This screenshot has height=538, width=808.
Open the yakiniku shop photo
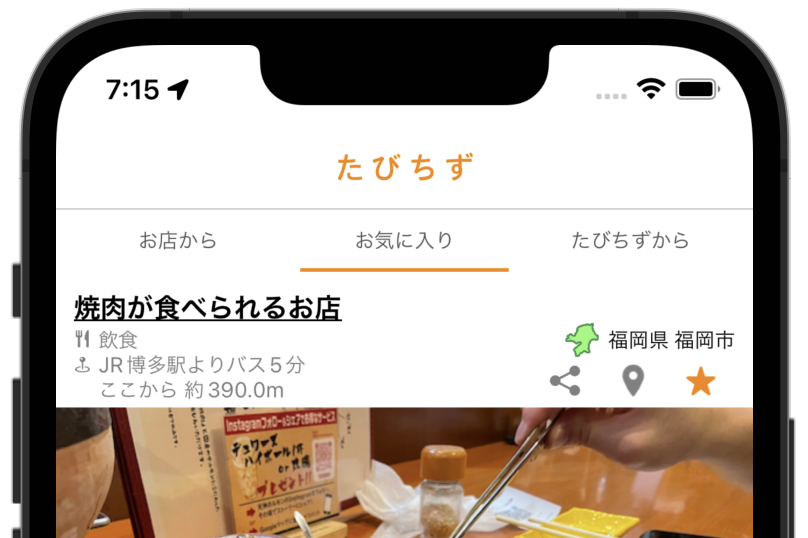click(x=404, y=472)
